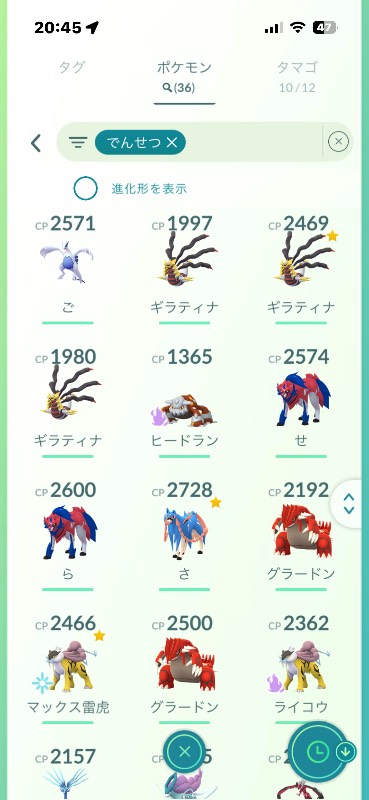Clear the search field with the circled X
Screen dimensions: 369x800
tap(338, 142)
